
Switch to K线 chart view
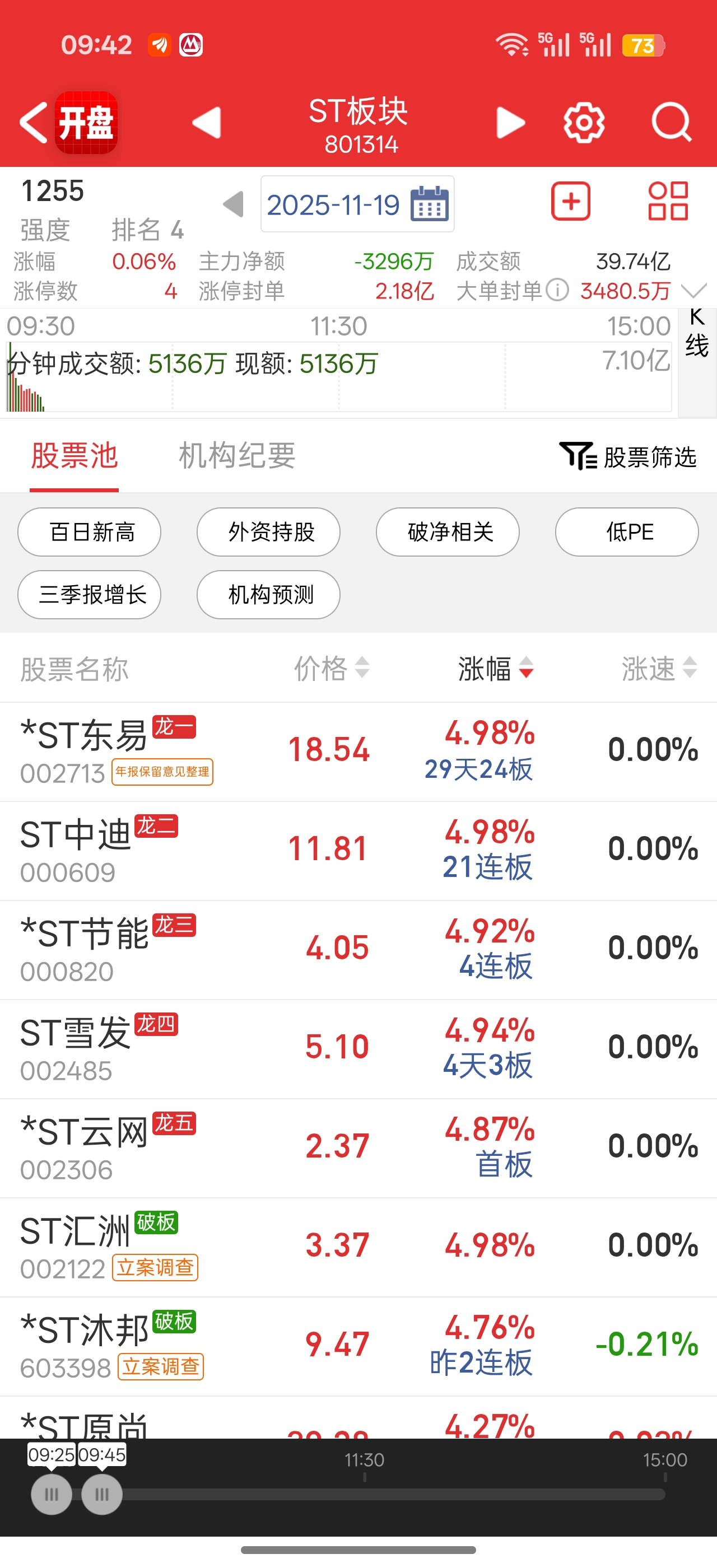(x=697, y=335)
